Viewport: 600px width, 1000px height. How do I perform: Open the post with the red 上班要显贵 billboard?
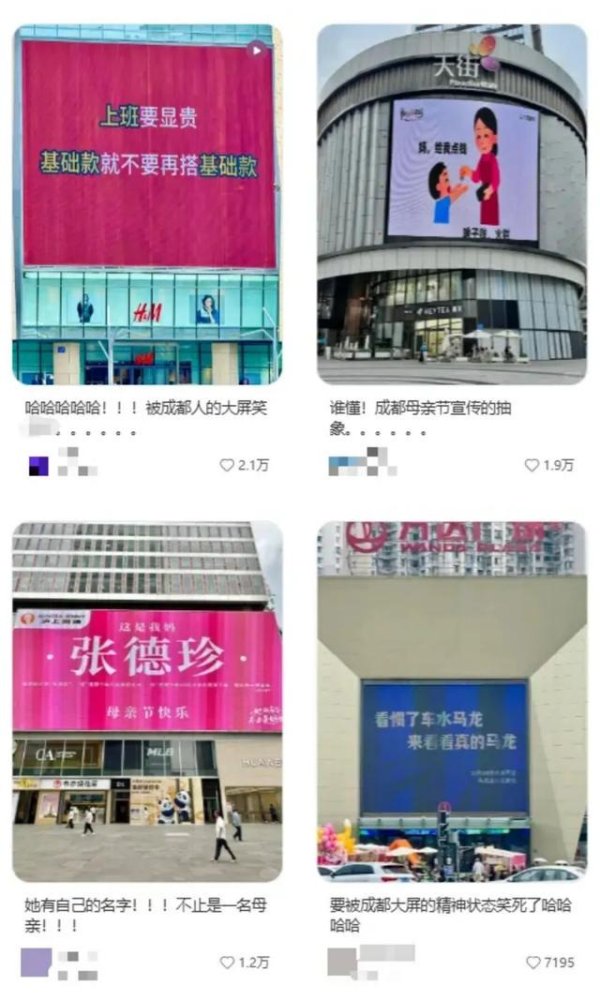coord(147,204)
